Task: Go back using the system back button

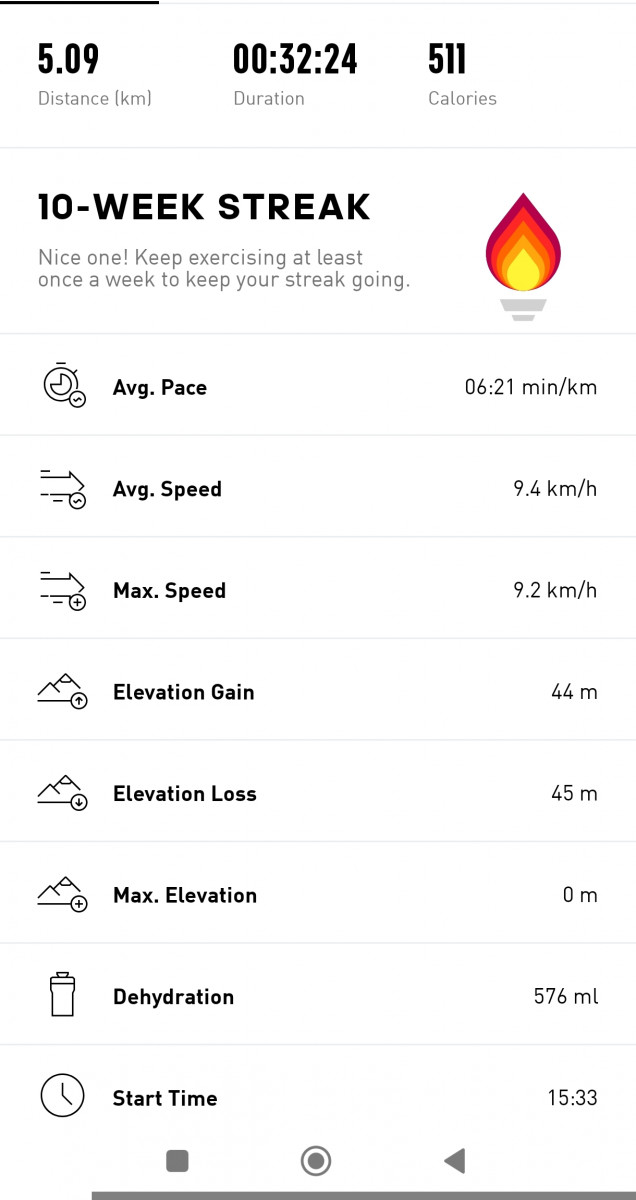Action: (455, 1160)
